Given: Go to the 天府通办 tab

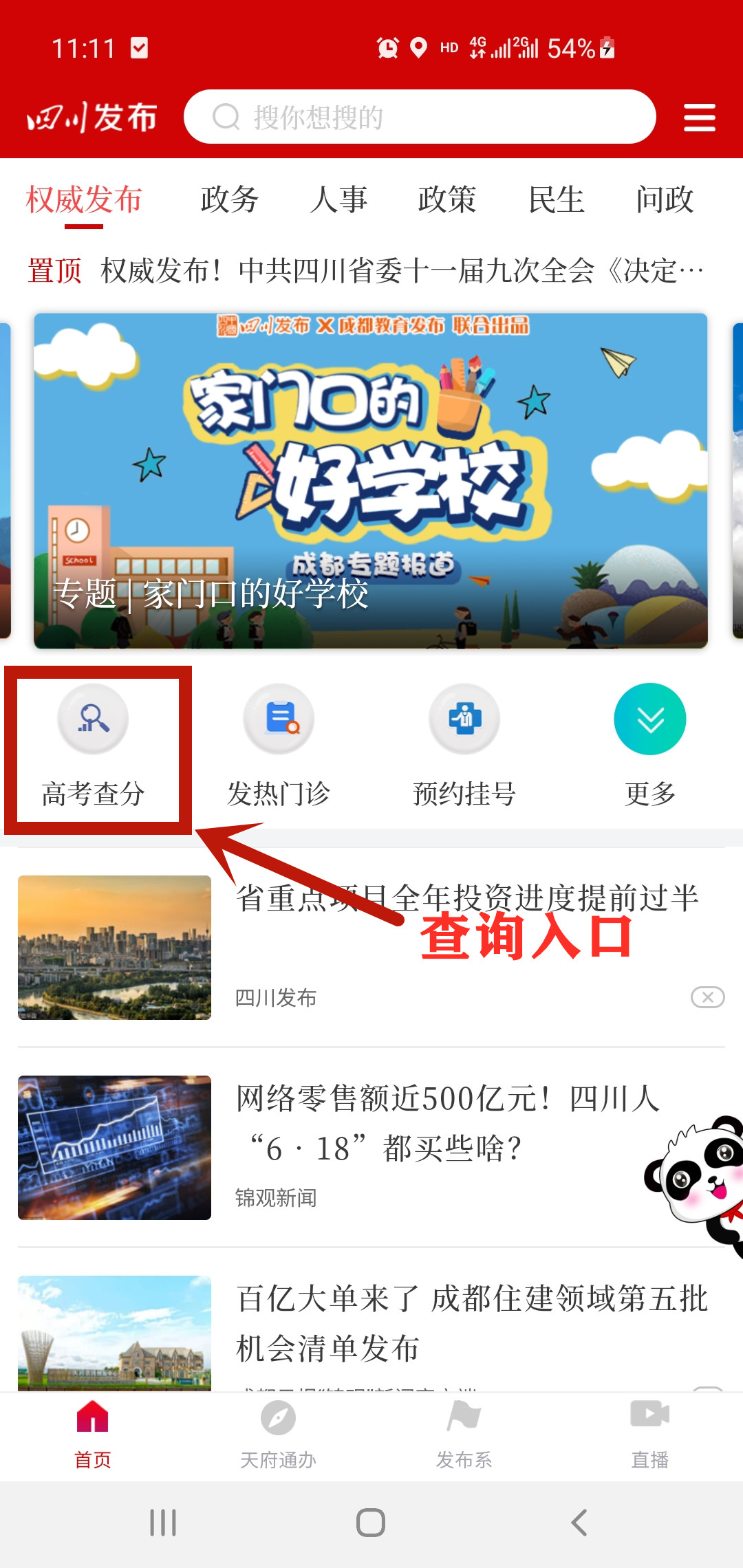Looking at the screenshot, I should (278, 1434).
